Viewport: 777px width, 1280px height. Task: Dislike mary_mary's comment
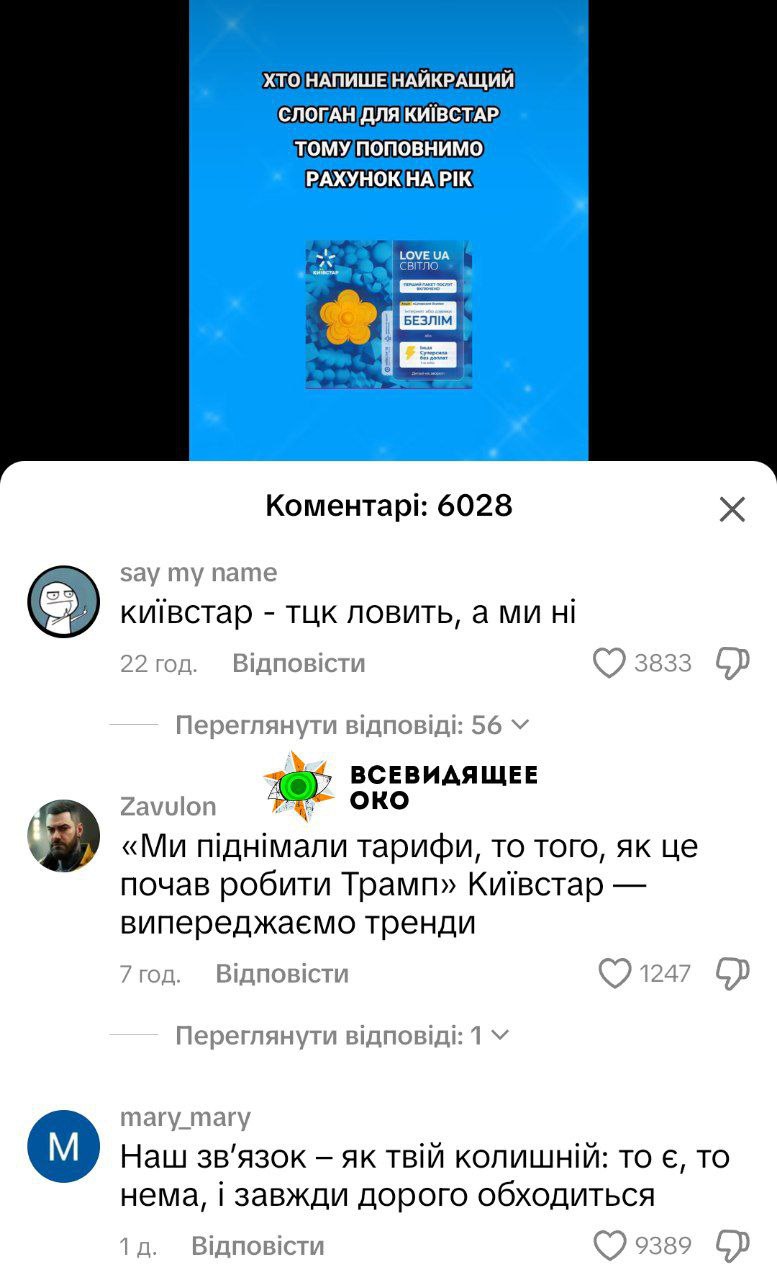tap(733, 1246)
